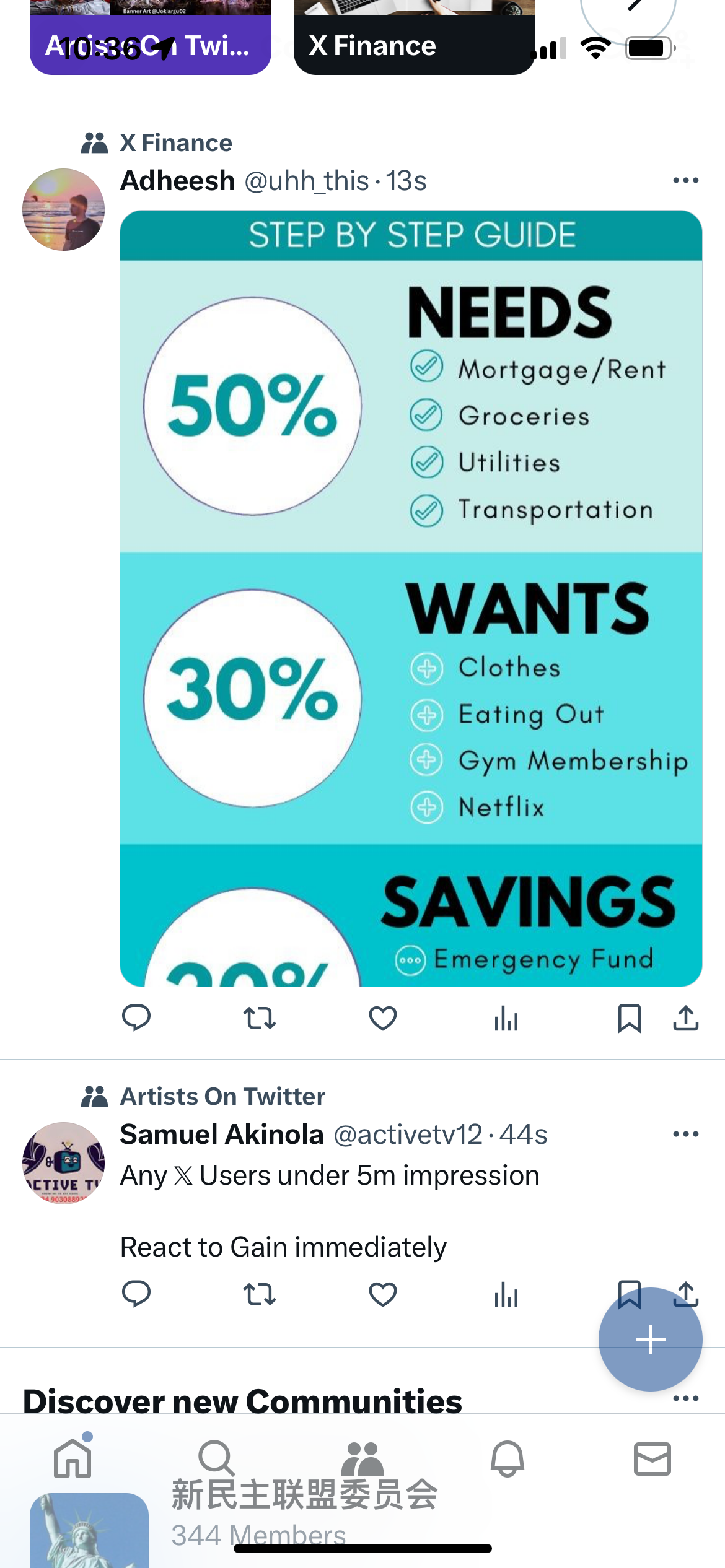The width and height of the screenshot is (725, 1568).
Task: Open overflow menu on Adheesh's post
Action: (685, 181)
